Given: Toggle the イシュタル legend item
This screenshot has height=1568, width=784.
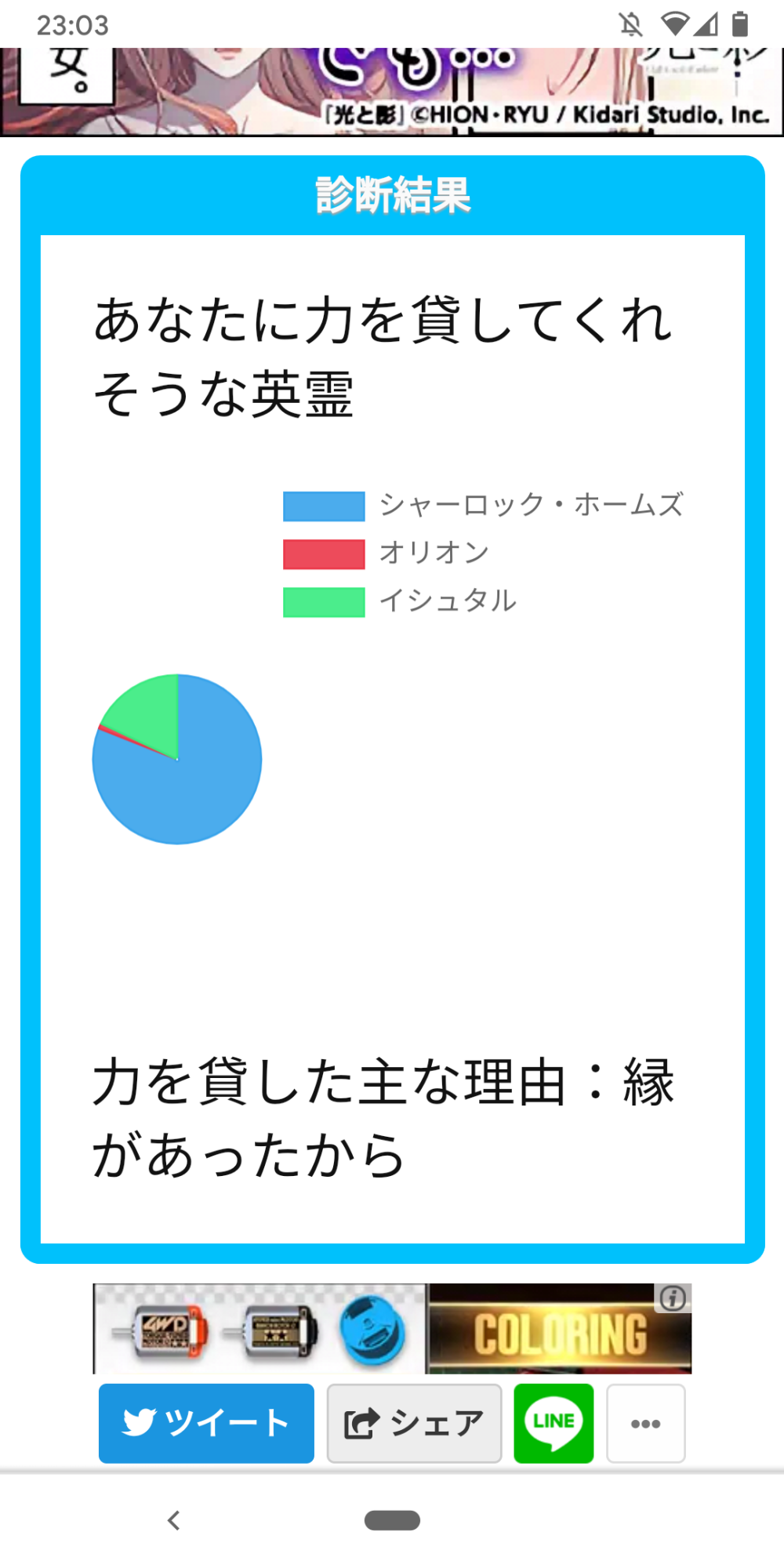Looking at the screenshot, I should 400,601.
